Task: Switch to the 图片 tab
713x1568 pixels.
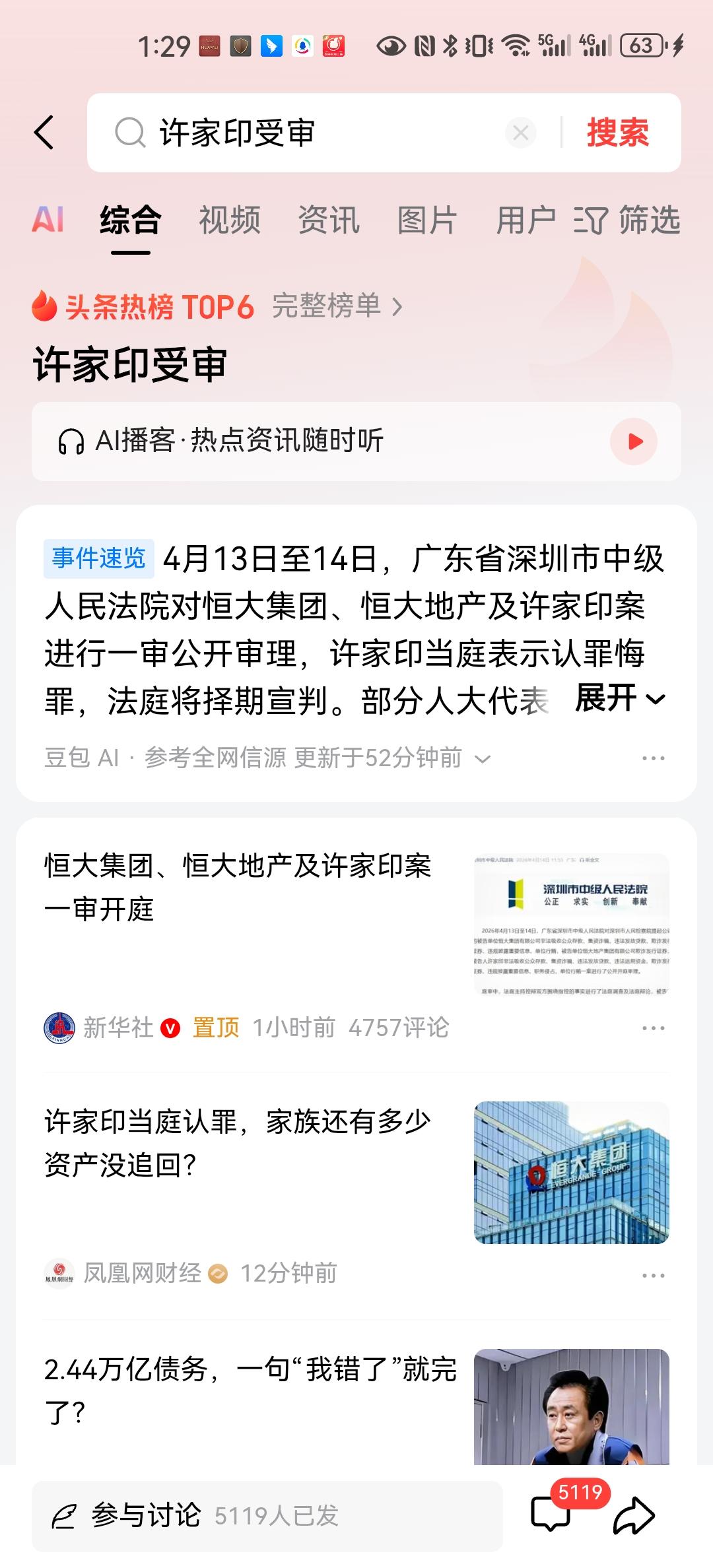Action: 426,222
